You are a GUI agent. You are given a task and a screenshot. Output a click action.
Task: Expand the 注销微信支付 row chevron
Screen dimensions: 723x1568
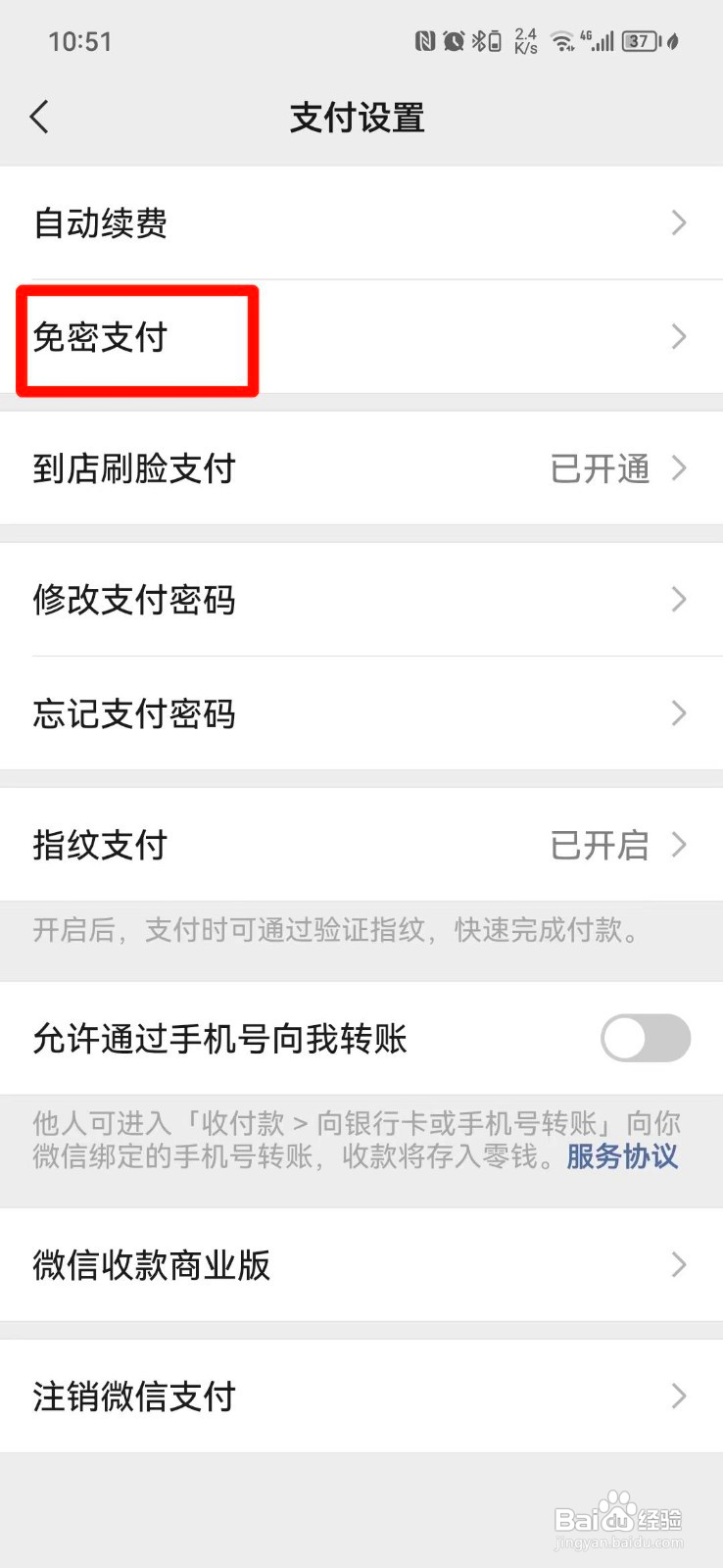tap(680, 1396)
